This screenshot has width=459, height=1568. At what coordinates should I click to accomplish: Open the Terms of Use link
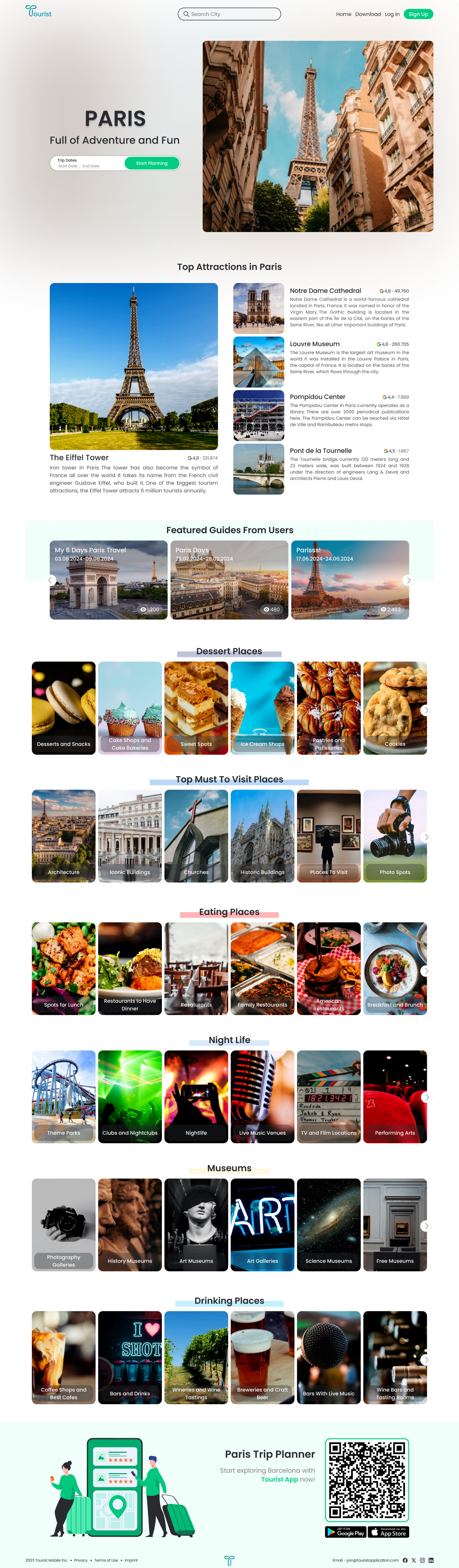(106, 1560)
